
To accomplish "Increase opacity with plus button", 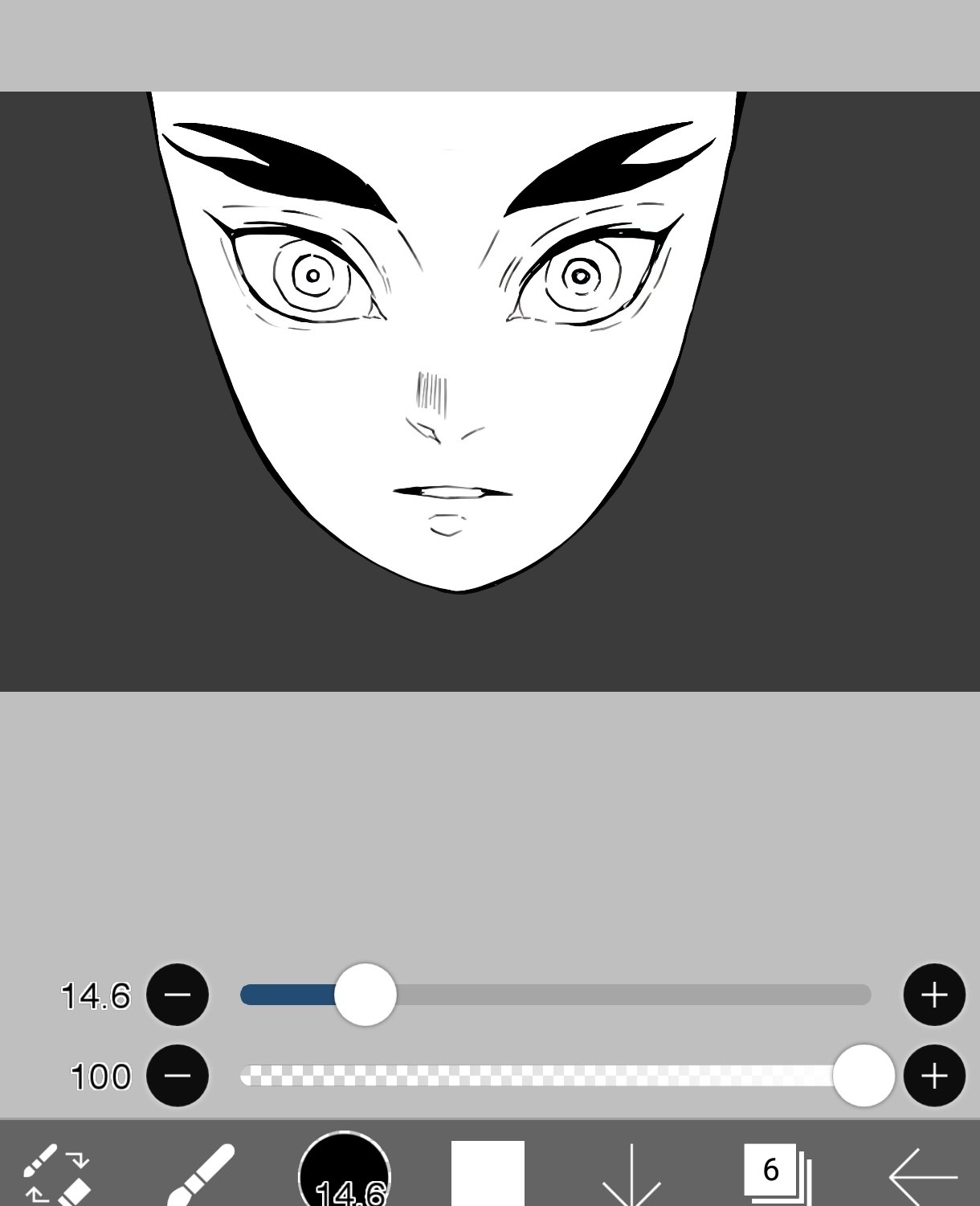I will (934, 1076).
